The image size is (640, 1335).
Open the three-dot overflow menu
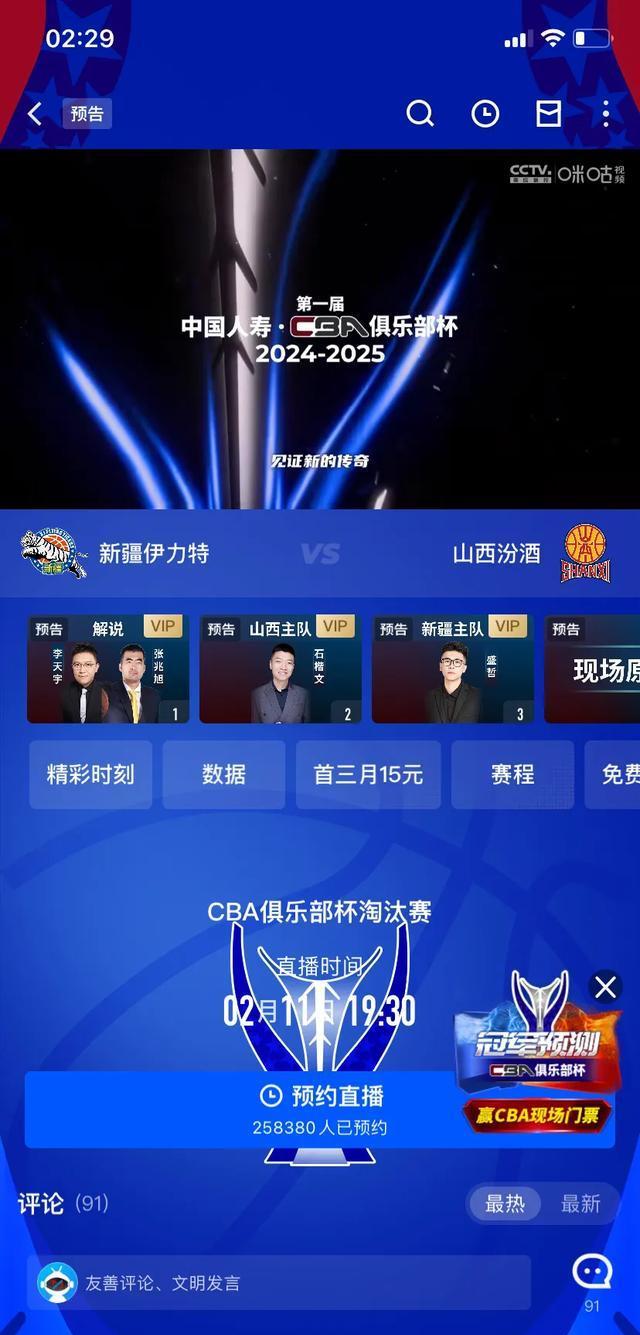606,114
